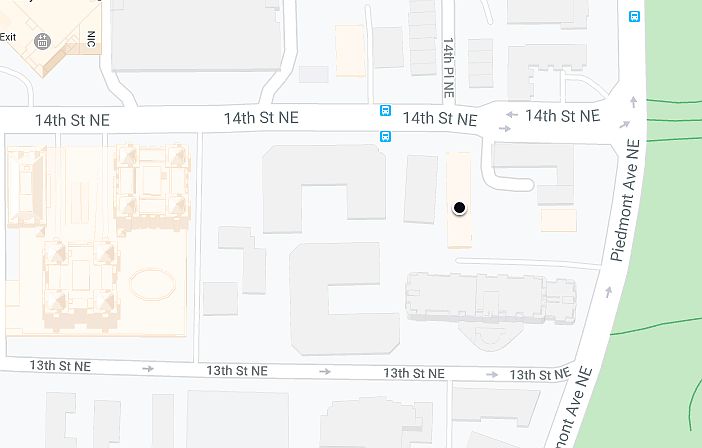Tap the black location marker dot
Viewport: 702px width, 448px height.
coord(459,208)
